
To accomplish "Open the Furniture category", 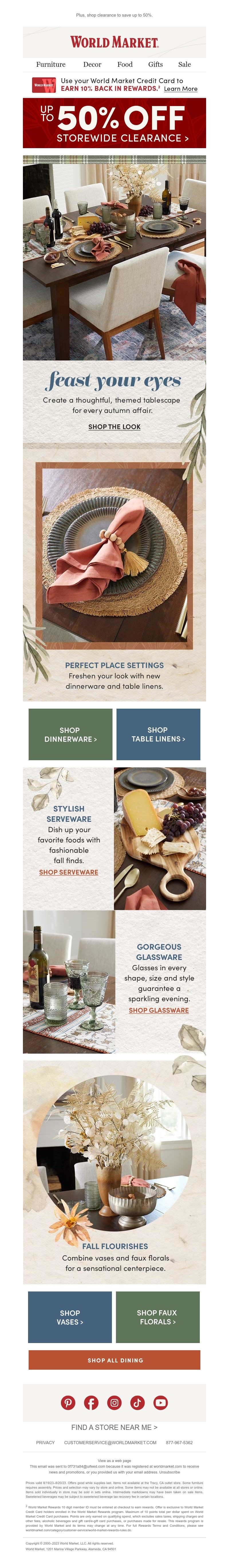I will [x=50, y=64].
